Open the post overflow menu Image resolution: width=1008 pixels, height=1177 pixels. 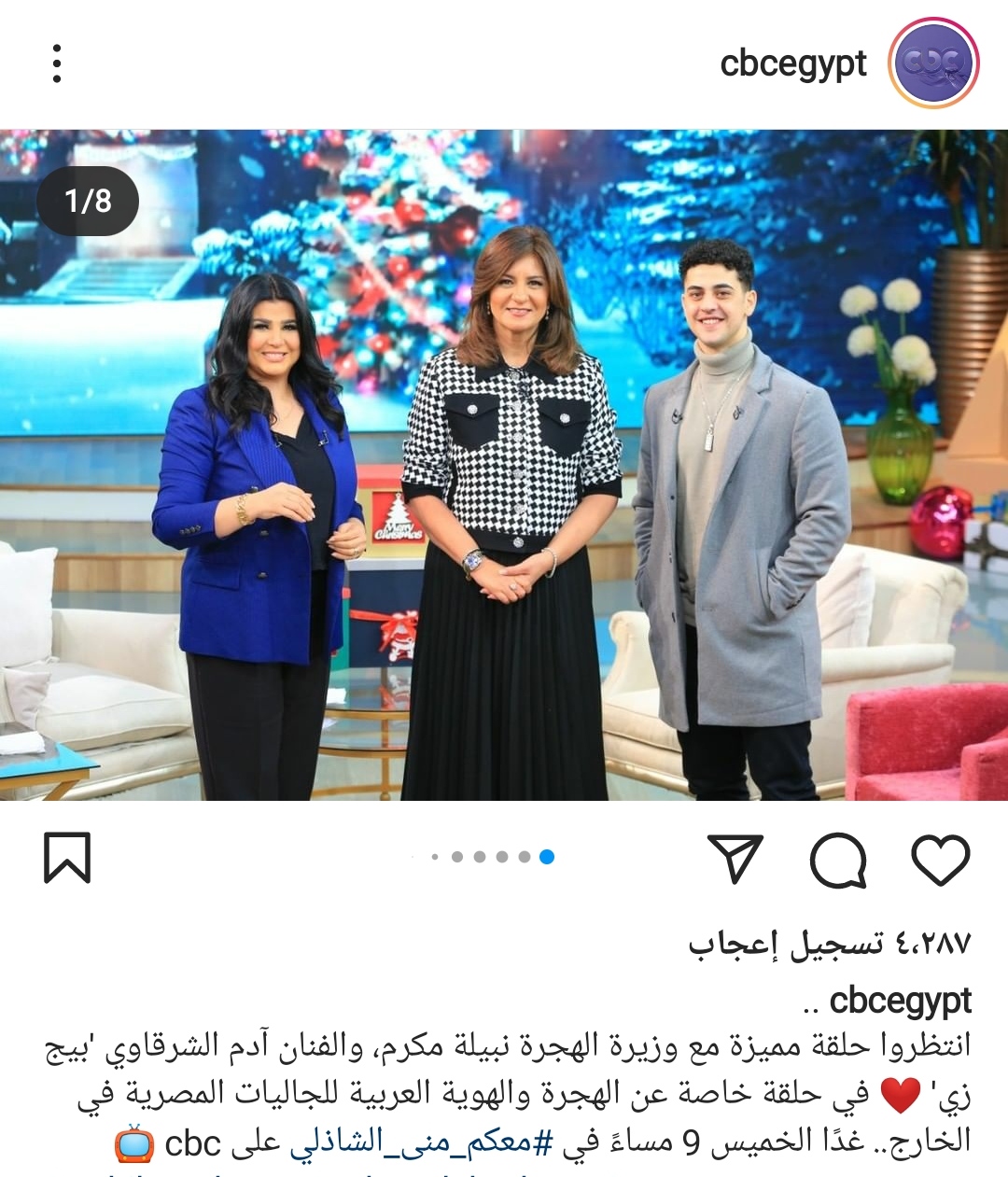[x=57, y=63]
